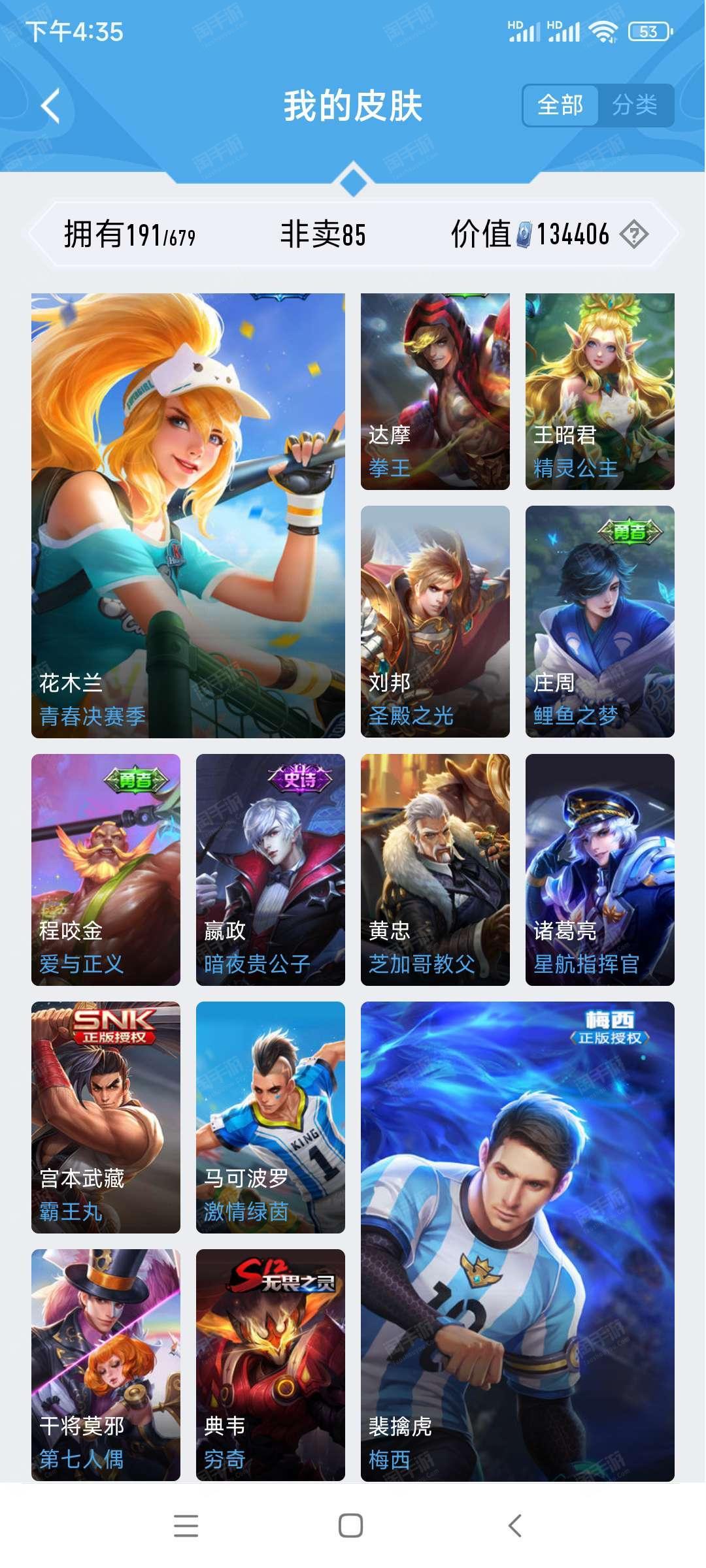This screenshot has width=706, height=1568.
Task: View 庄周 鲤鱼之梦 skin
Action: click(600, 622)
